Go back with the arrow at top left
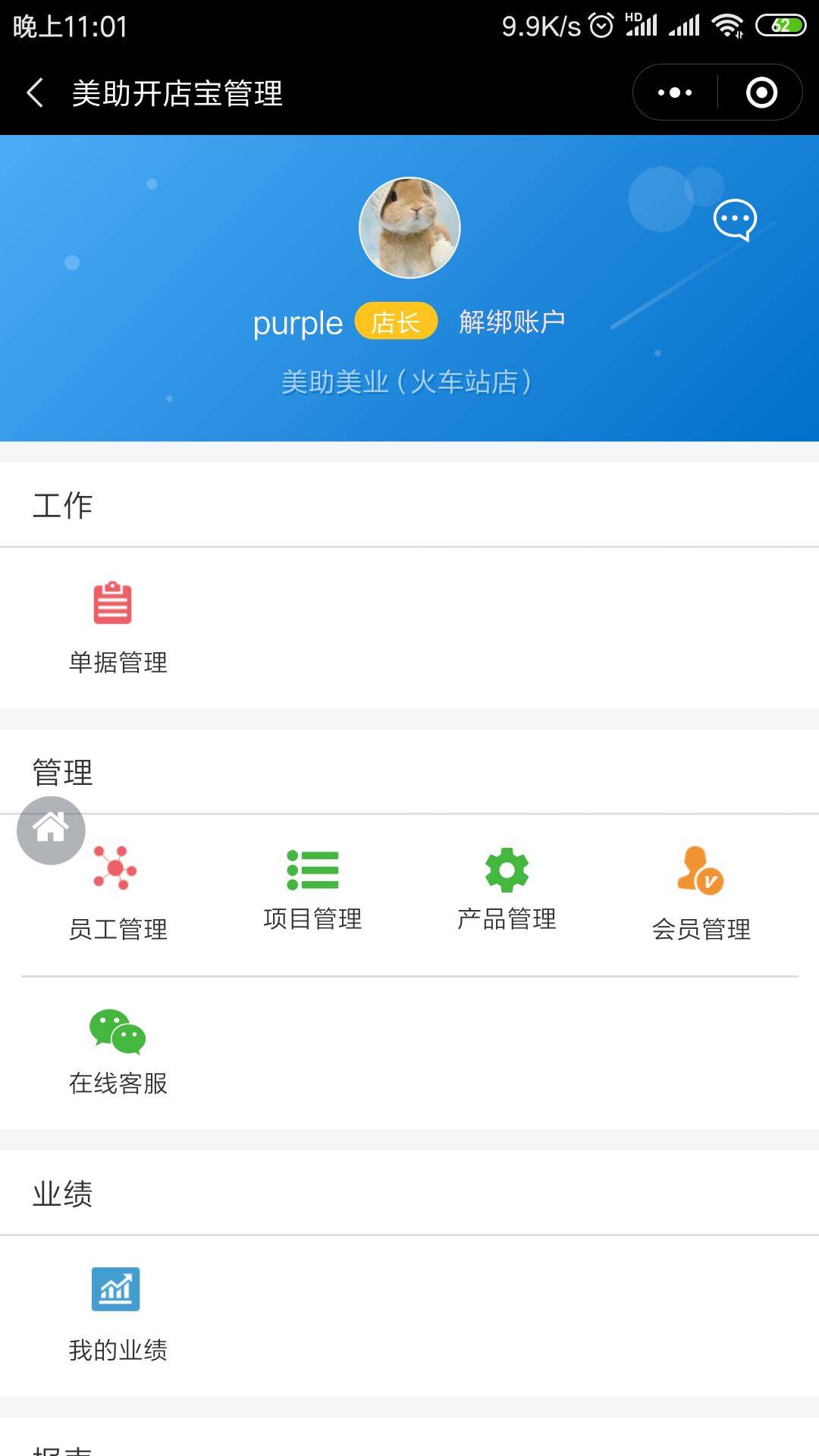 (x=34, y=91)
